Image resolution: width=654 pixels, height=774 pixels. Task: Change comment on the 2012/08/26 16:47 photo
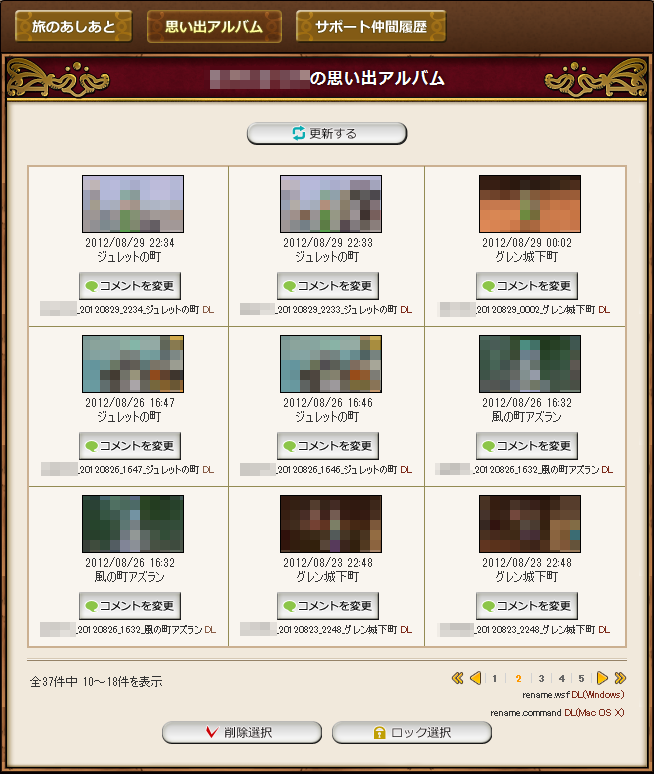(130, 445)
